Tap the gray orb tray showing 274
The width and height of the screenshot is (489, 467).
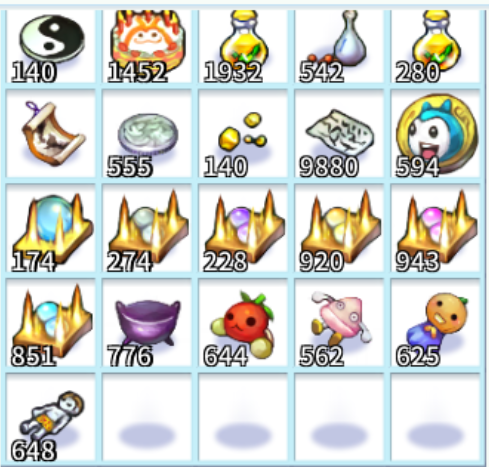[147, 228]
